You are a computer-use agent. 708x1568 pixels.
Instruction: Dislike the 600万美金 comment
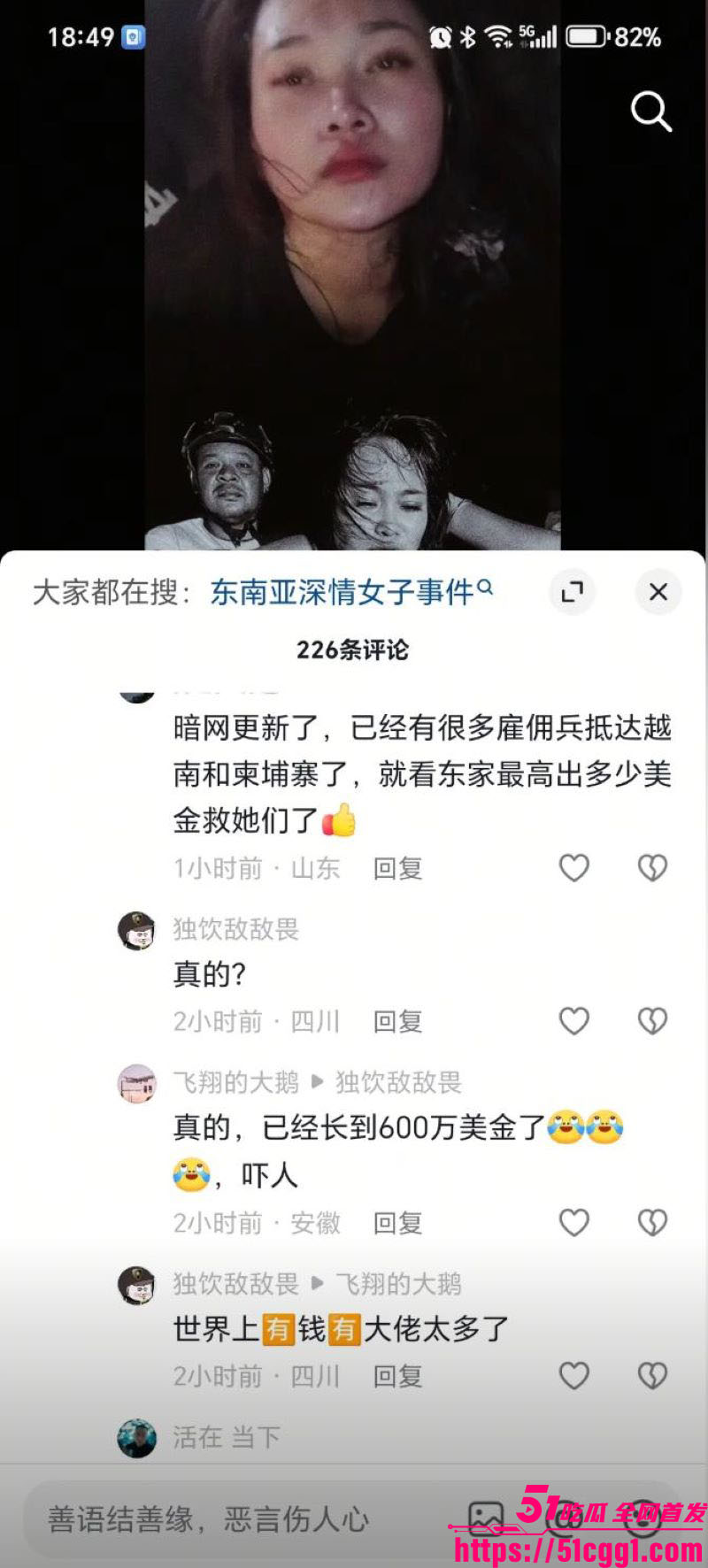pos(652,1223)
